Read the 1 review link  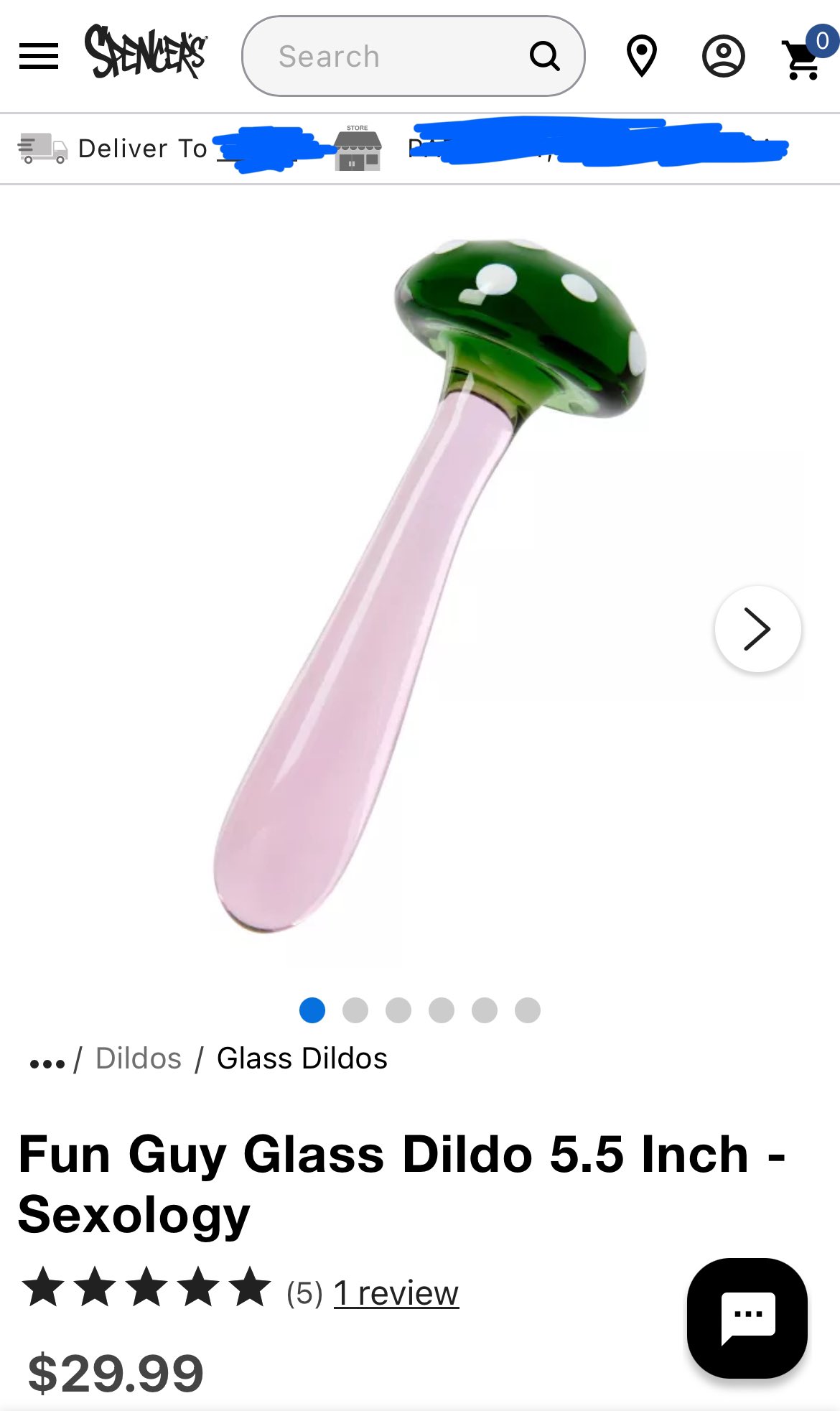pyautogui.click(x=396, y=1293)
